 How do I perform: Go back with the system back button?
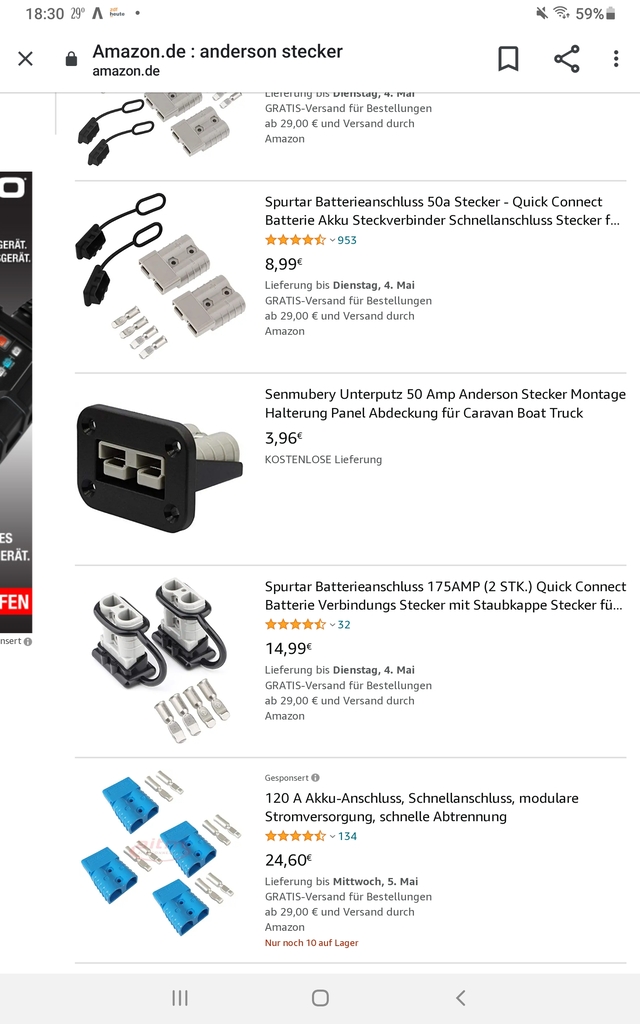[x=460, y=997]
